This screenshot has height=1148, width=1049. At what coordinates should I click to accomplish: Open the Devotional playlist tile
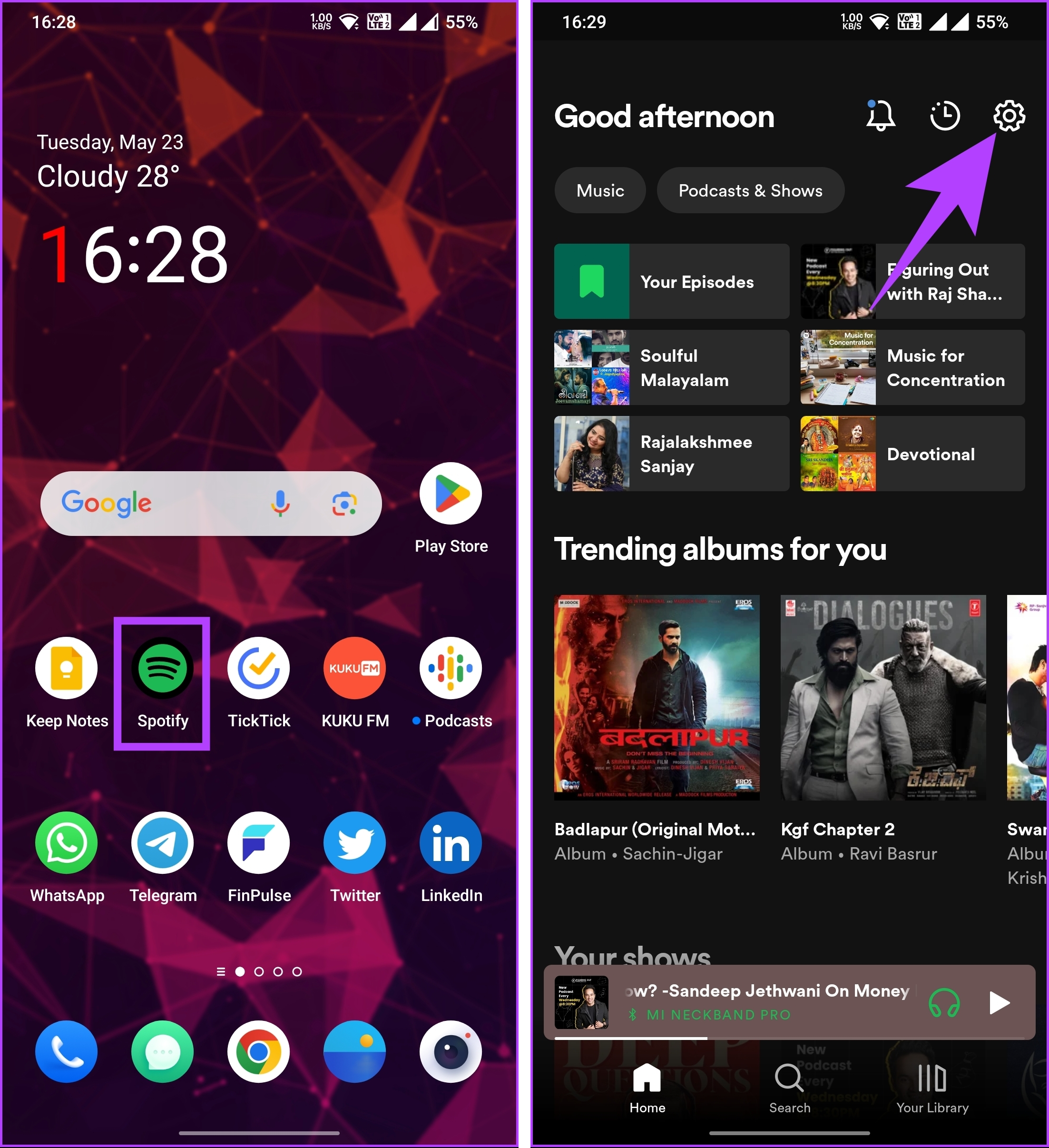[912, 454]
